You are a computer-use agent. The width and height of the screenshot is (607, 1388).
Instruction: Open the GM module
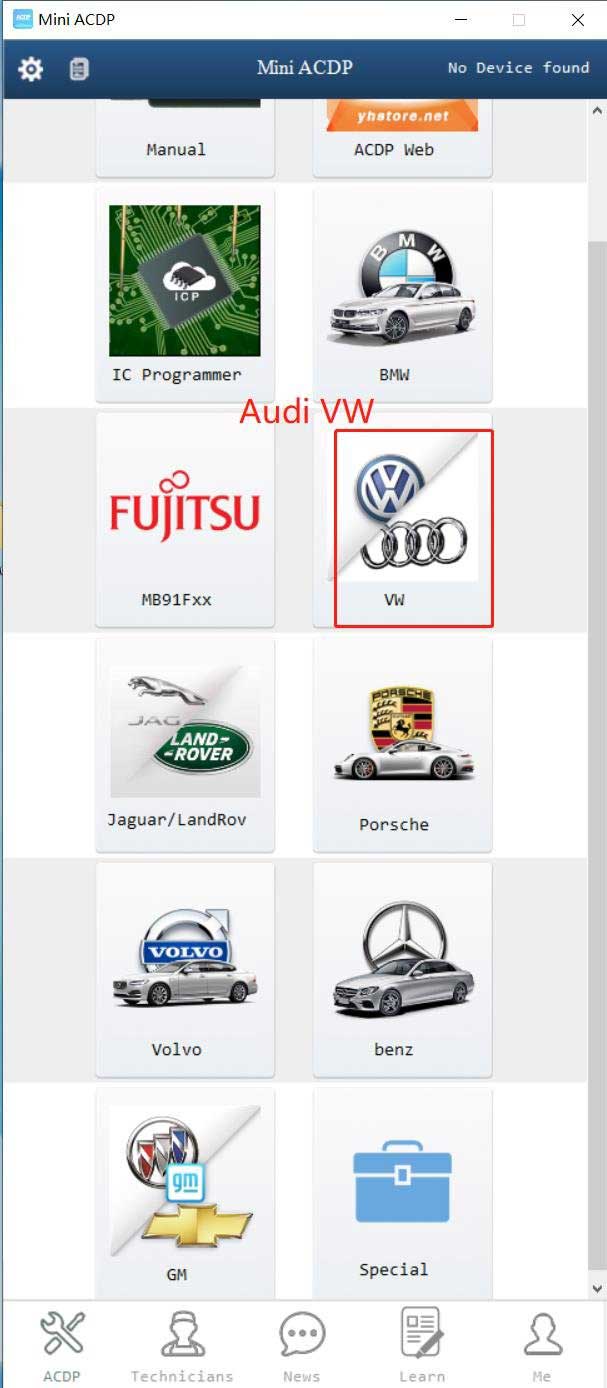tap(185, 1193)
